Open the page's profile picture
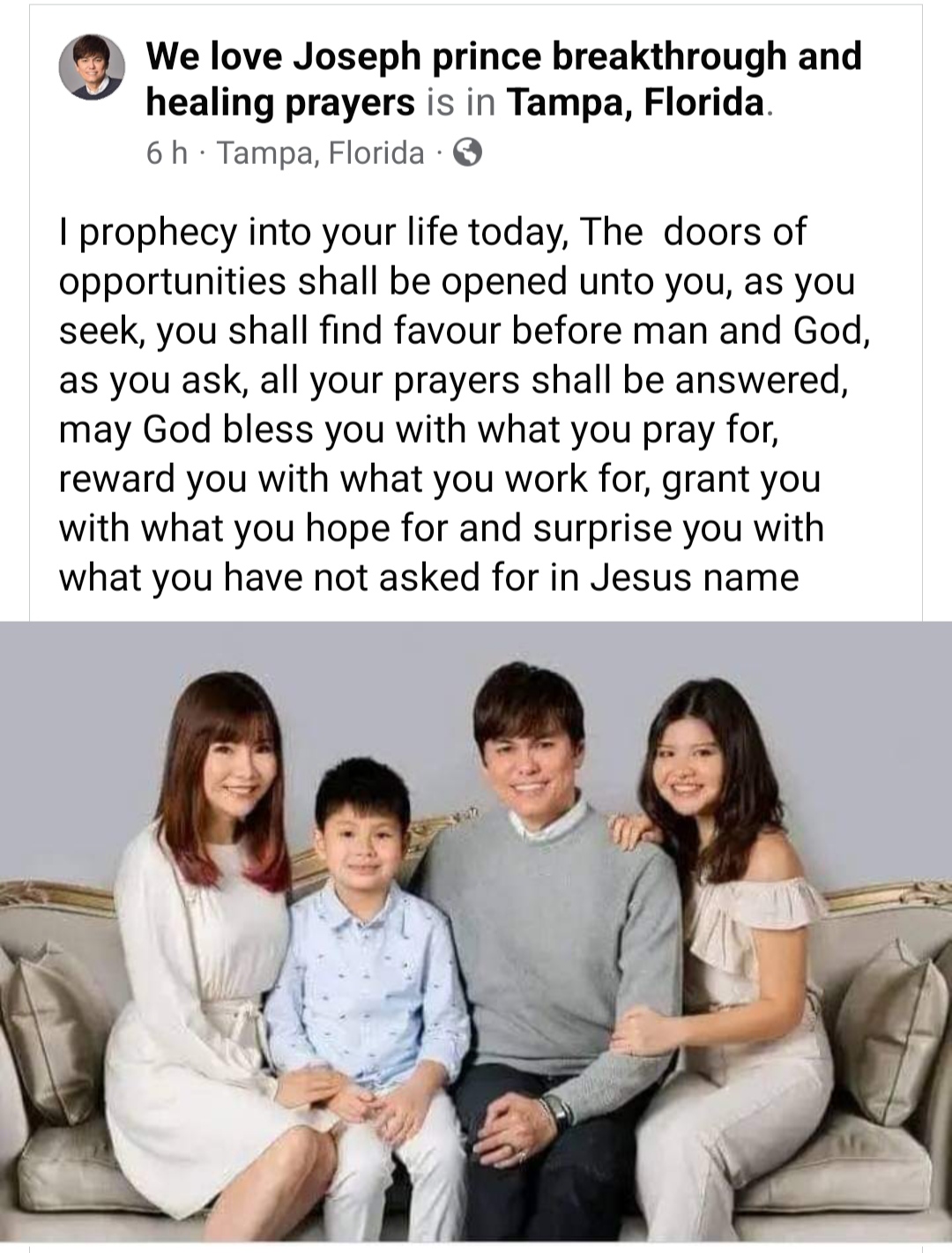This screenshot has height=1253, width=952. [x=91, y=67]
